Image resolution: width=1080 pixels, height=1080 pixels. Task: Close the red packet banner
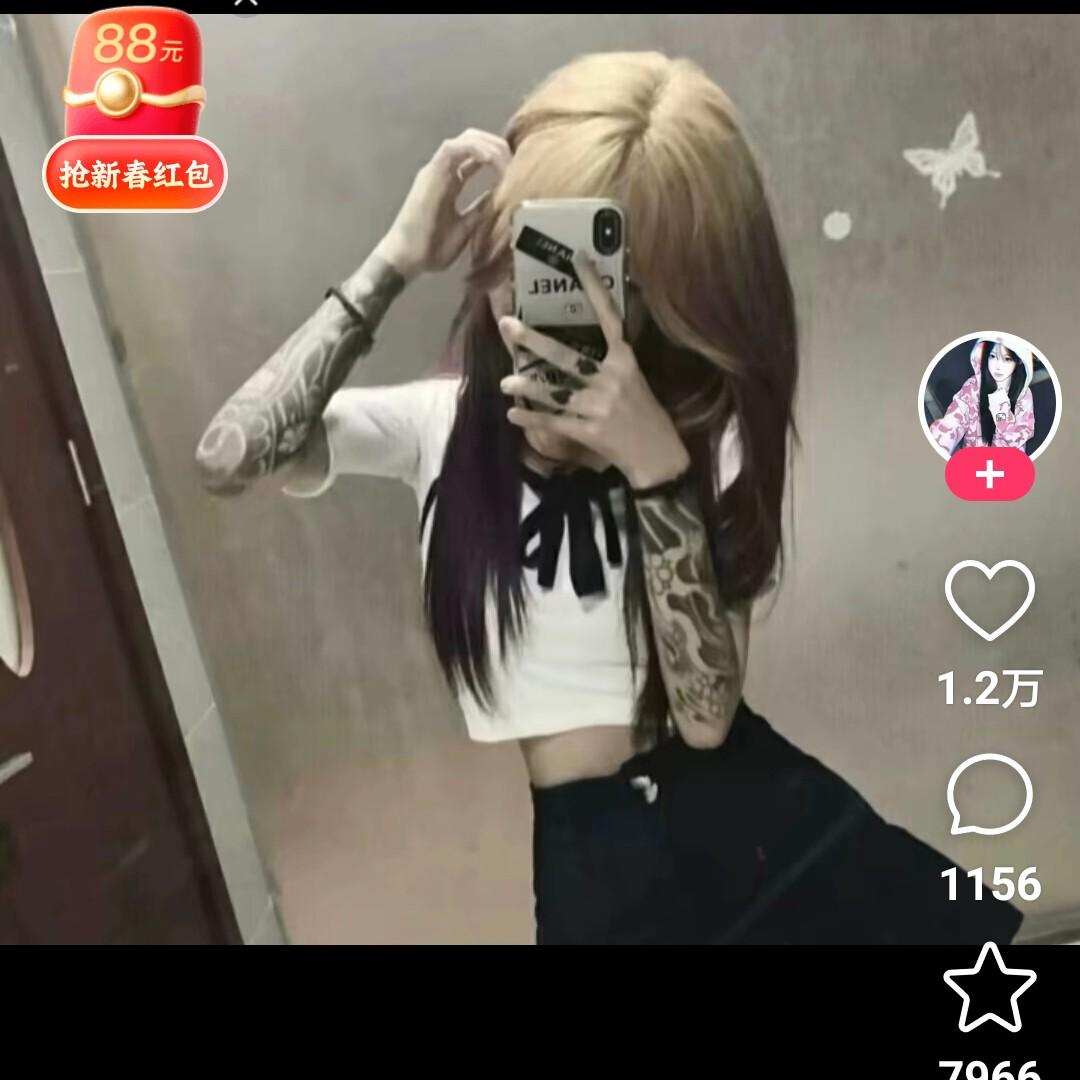[246, 3]
